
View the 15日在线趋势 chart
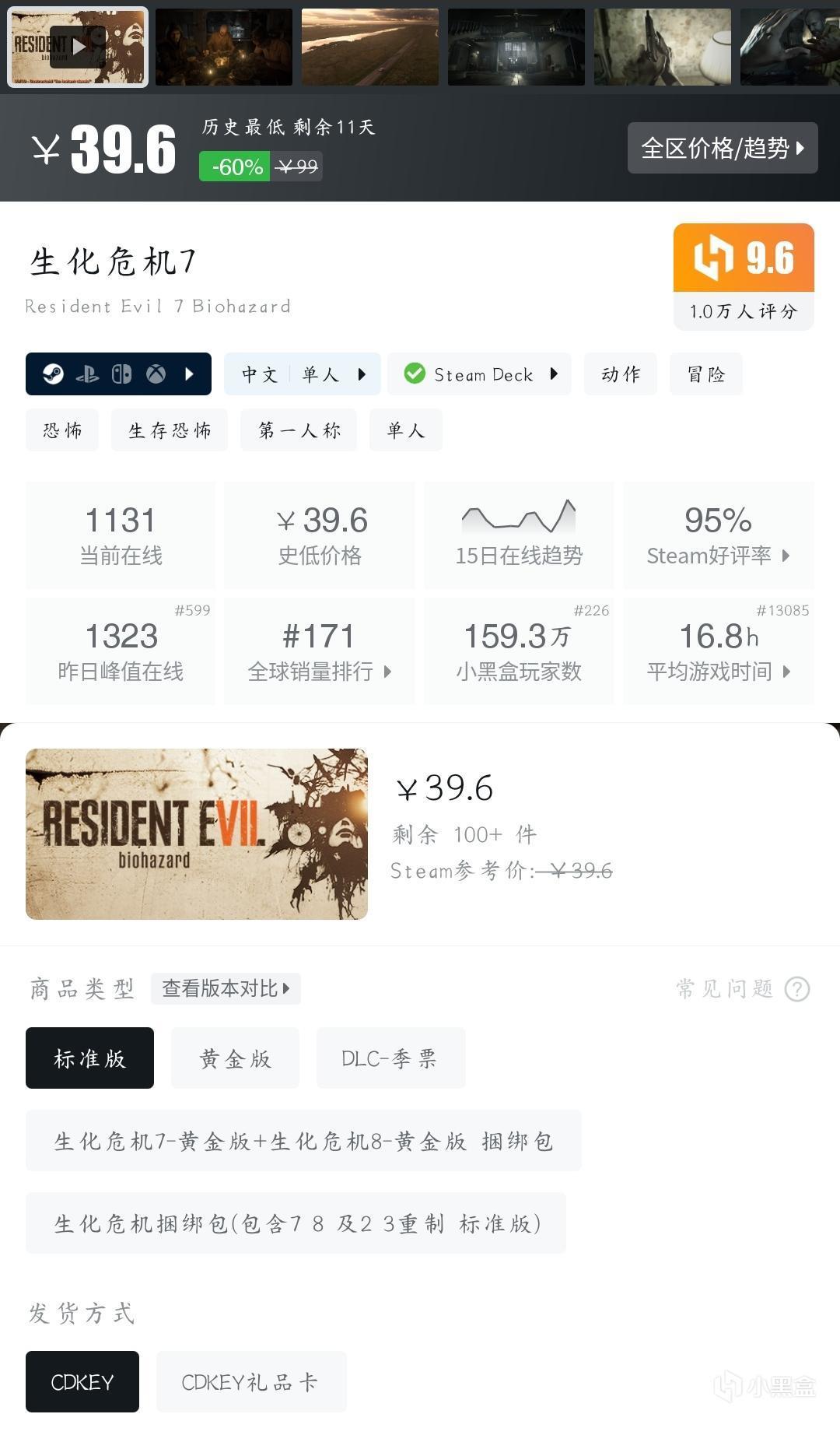[518, 535]
